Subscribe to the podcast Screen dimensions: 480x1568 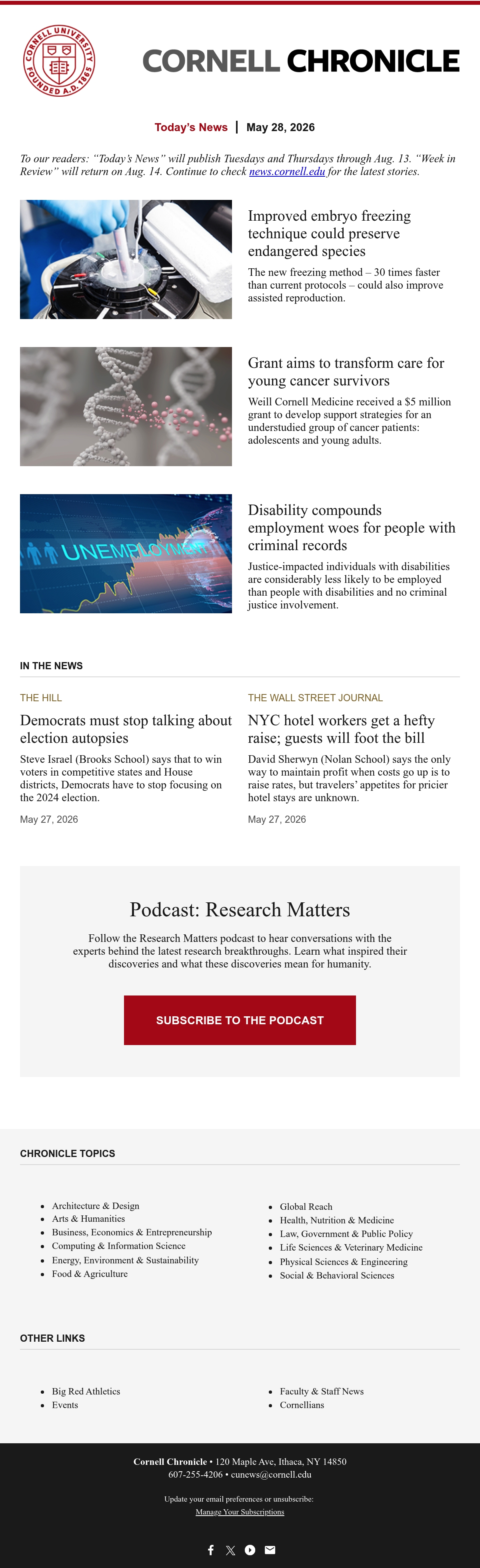240,1020
